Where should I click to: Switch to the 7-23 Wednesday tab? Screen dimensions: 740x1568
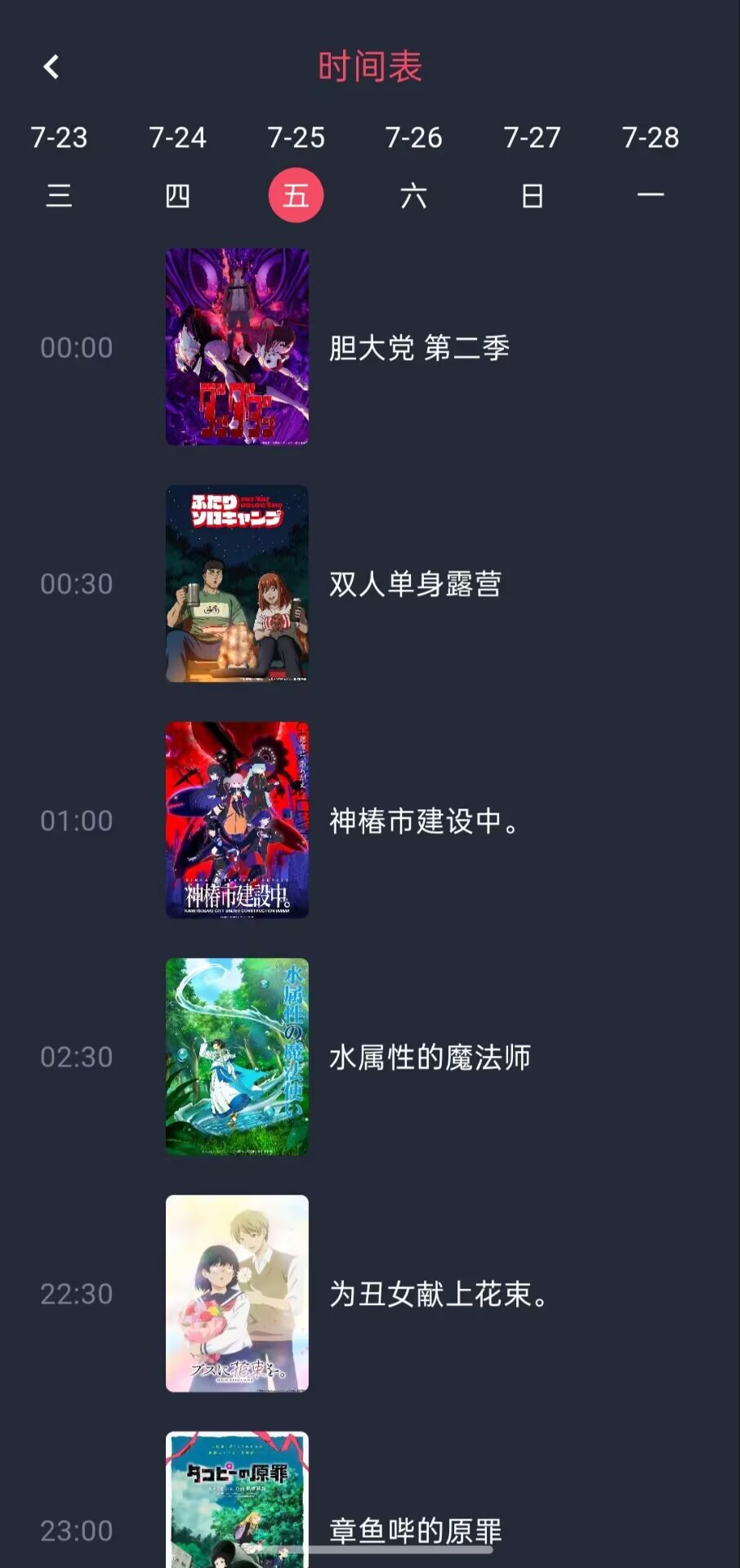pos(59,167)
